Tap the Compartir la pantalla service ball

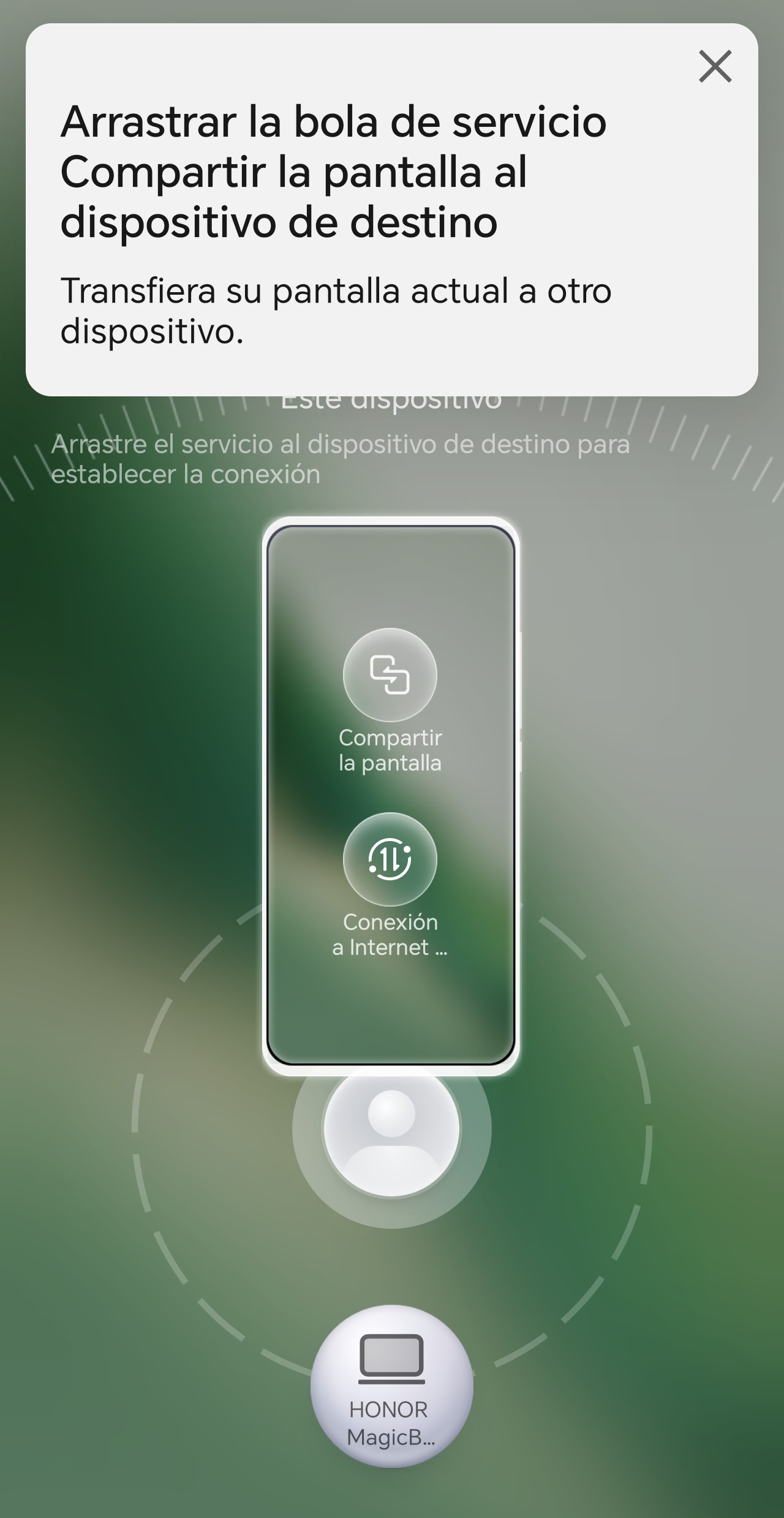pos(390,675)
